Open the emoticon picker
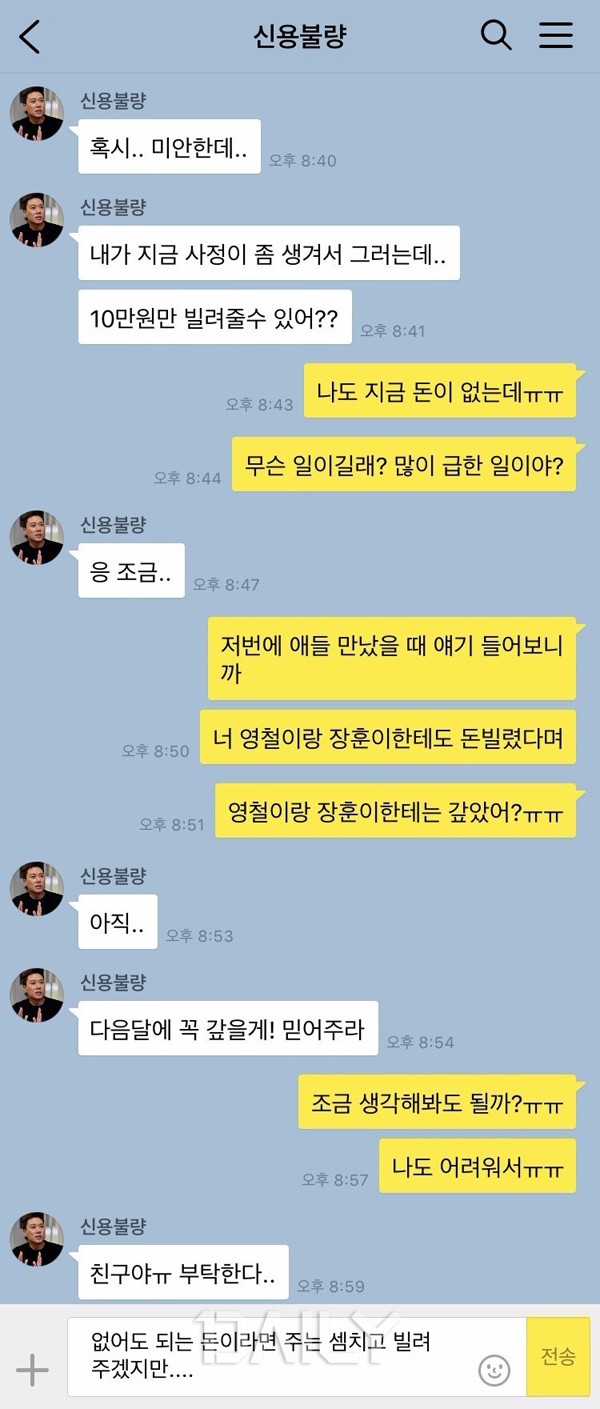This screenshot has width=600, height=1409. click(x=494, y=1370)
